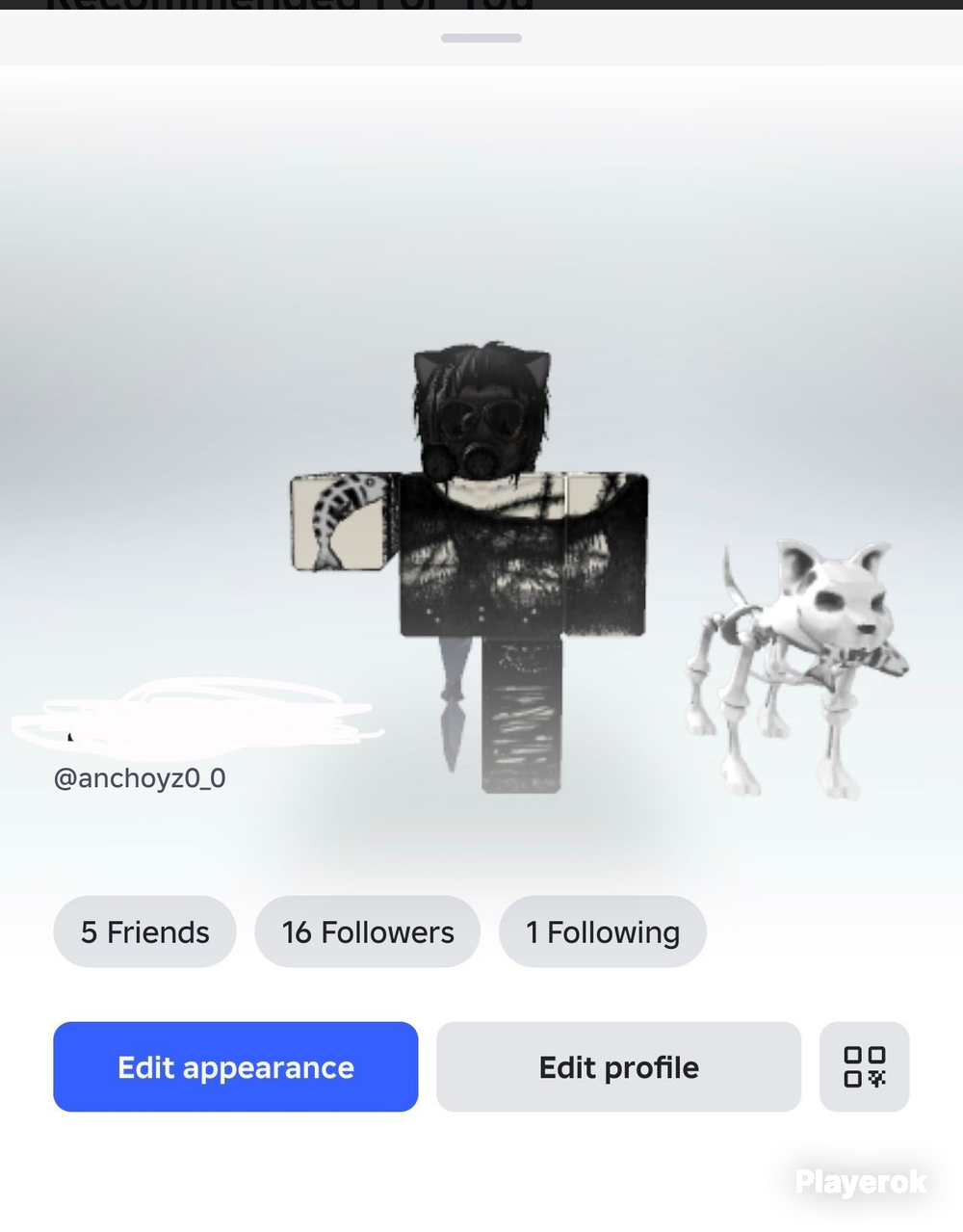The image size is (963, 1232).
Task: View the 16 Followers list
Action: click(367, 931)
